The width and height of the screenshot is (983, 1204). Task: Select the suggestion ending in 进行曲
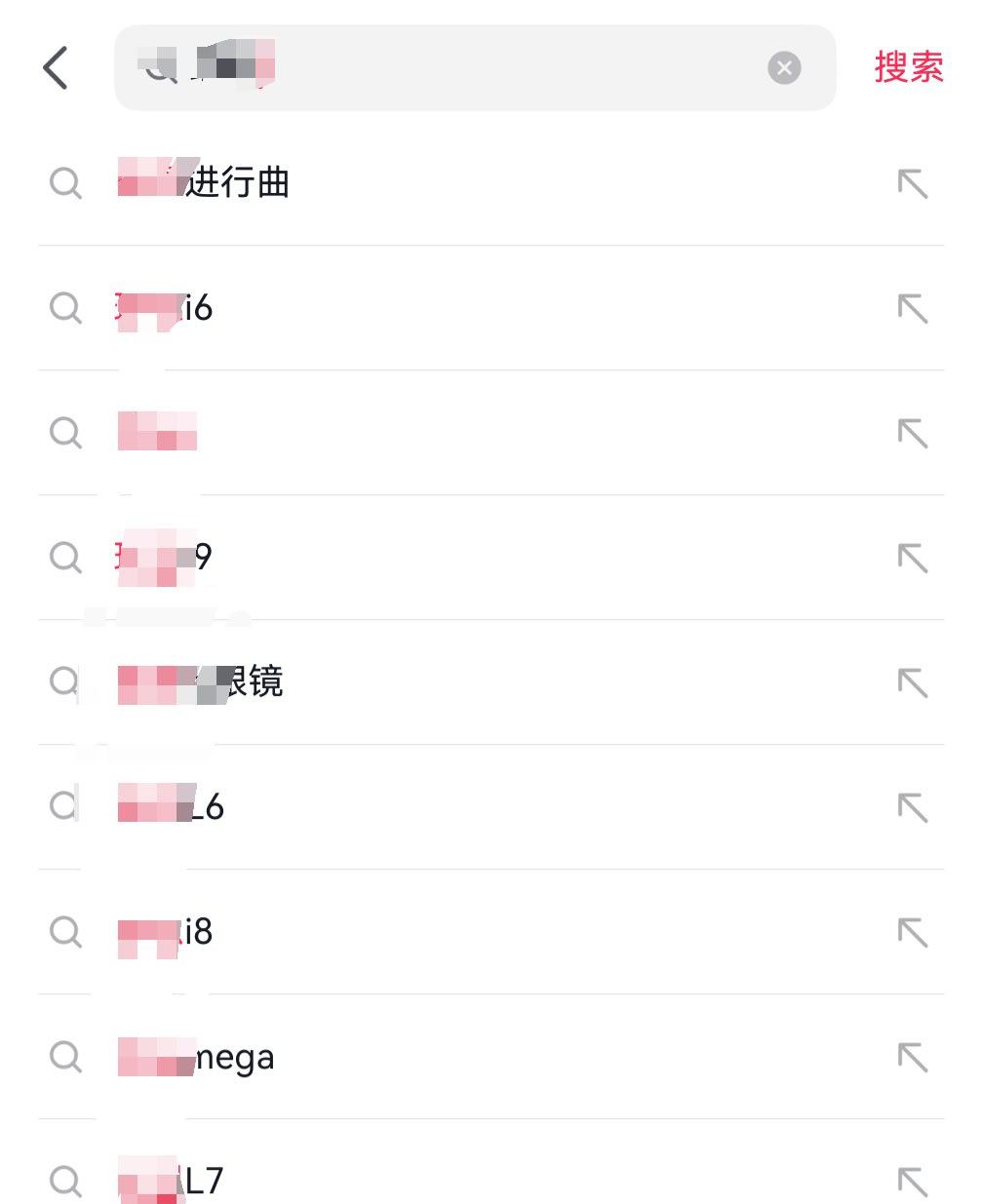coord(205,182)
